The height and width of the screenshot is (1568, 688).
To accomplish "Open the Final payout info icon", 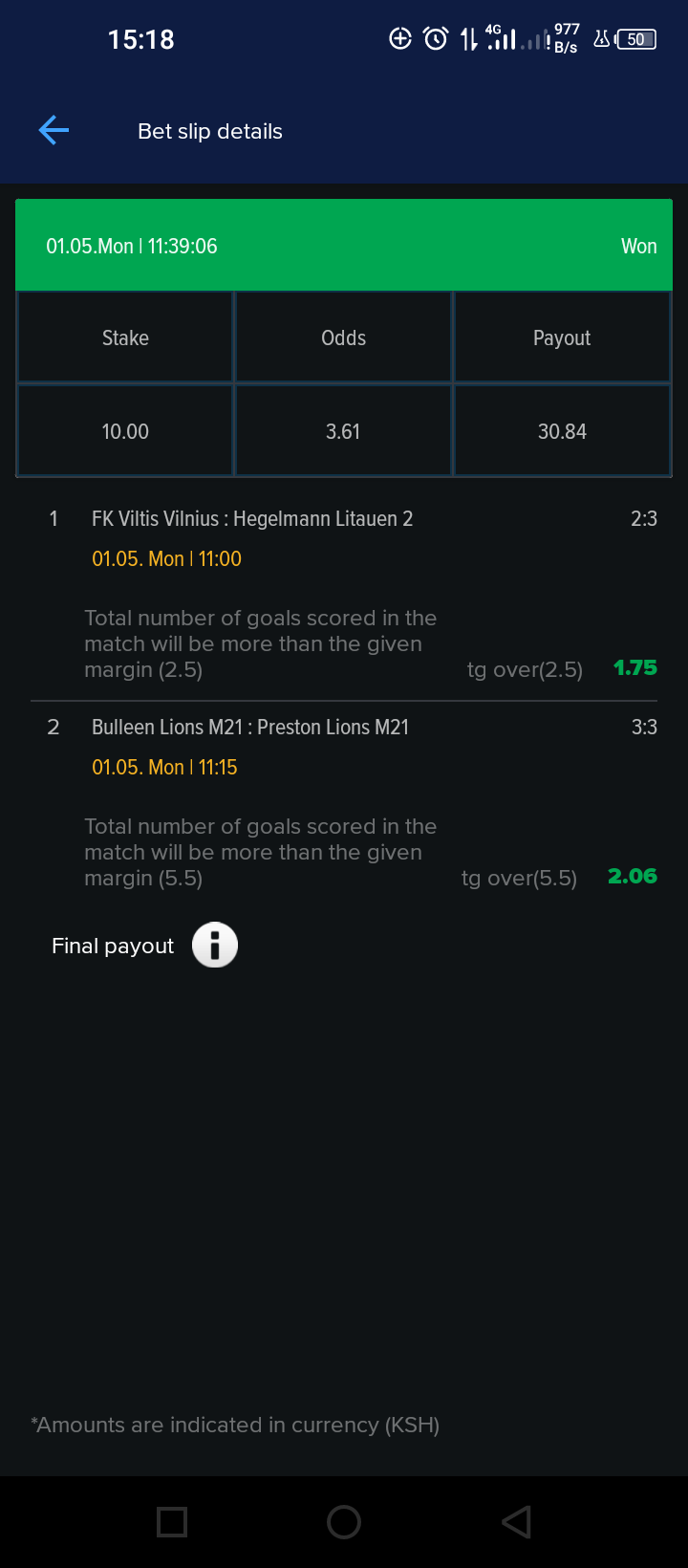I will tap(215, 946).
